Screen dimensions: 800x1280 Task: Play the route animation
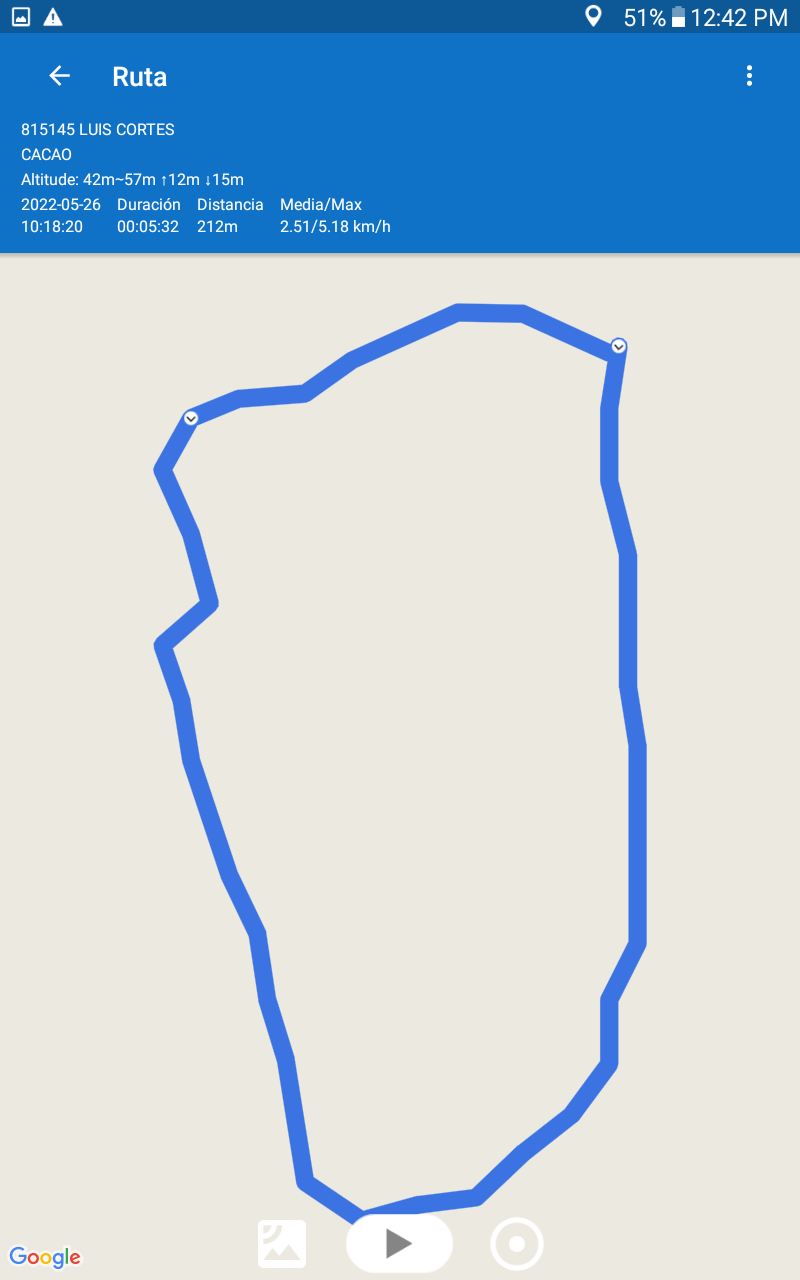[x=399, y=1243]
